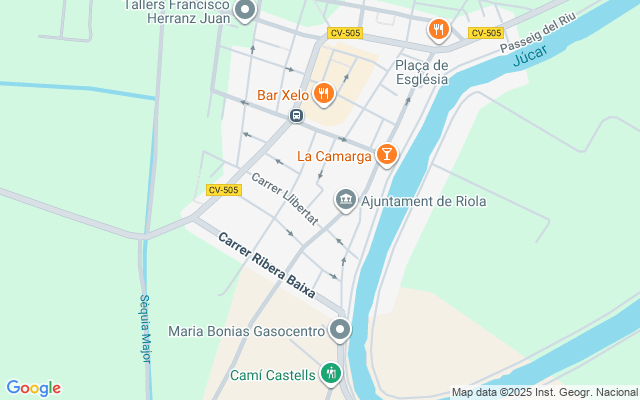The image size is (640, 400).
Task: Open Maria Bonias Gasocentro place pin
Action: point(341,329)
